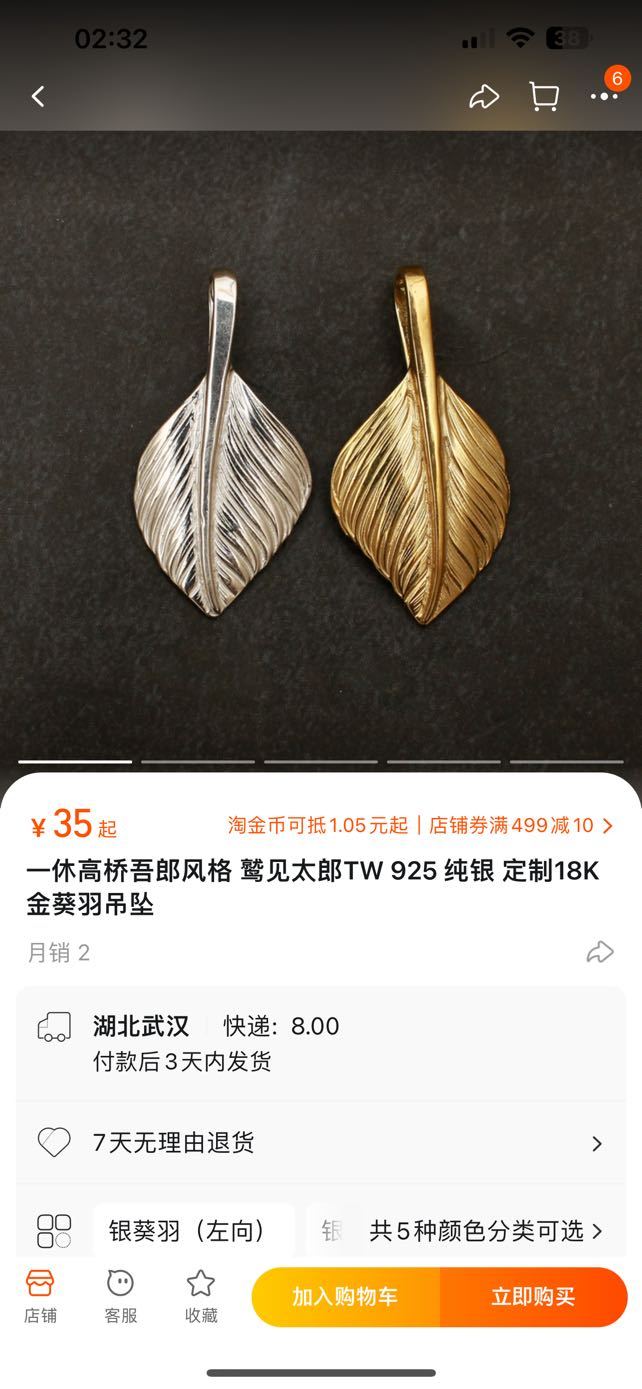This screenshot has width=642, height=1389.
Task: Visit the 店铺 store page
Action: tap(40, 1297)
